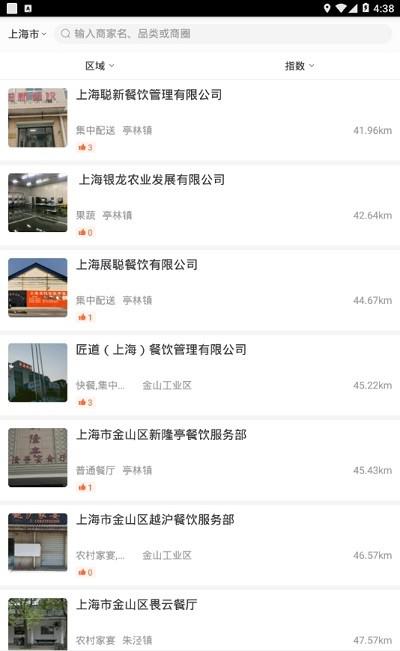The width and height of the screenshot is (400, 651).
Task: Open 上海市金山区新隆亭餐饮服务部 listing
Action: (x=200, y=460)
